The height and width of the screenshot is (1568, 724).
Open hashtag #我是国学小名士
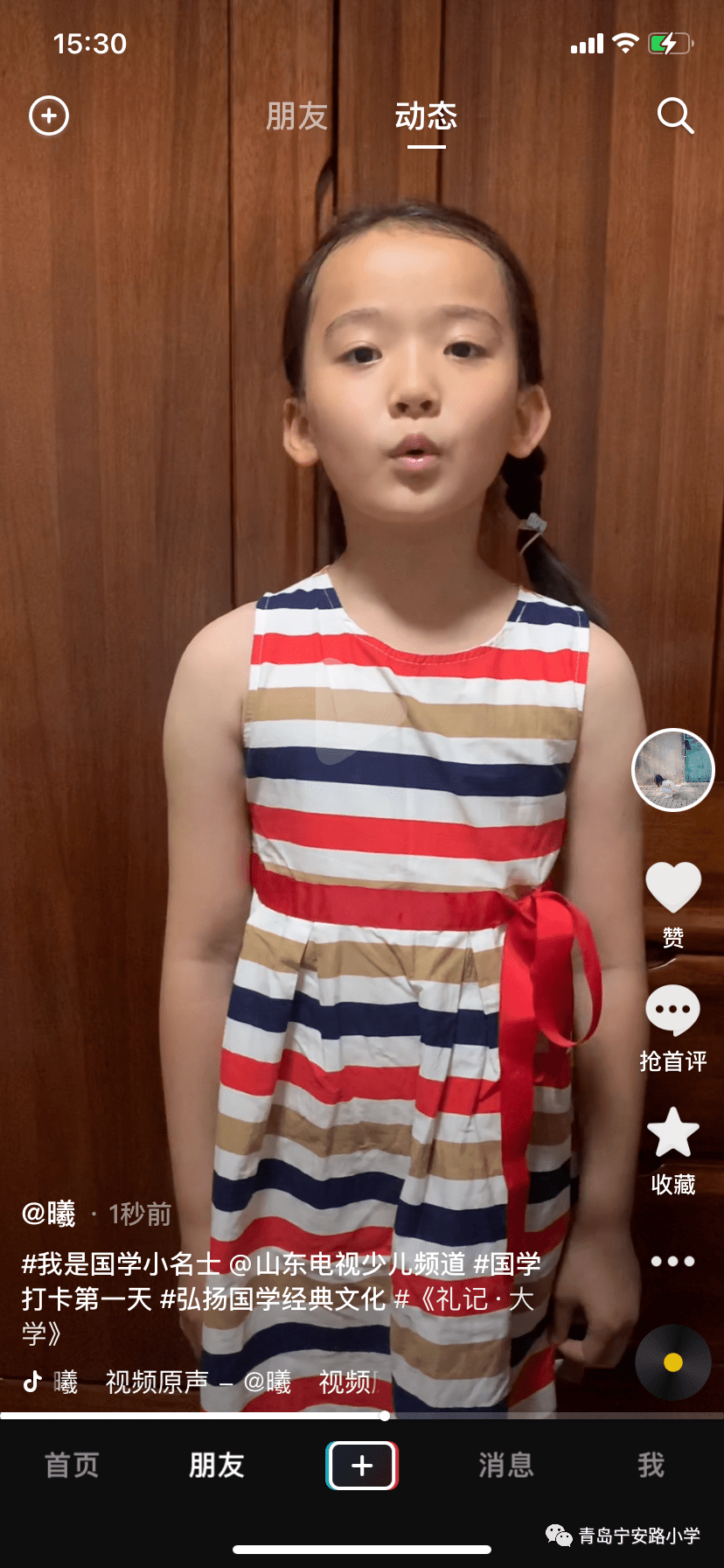pyautogui.click(x=121, y=1263)
